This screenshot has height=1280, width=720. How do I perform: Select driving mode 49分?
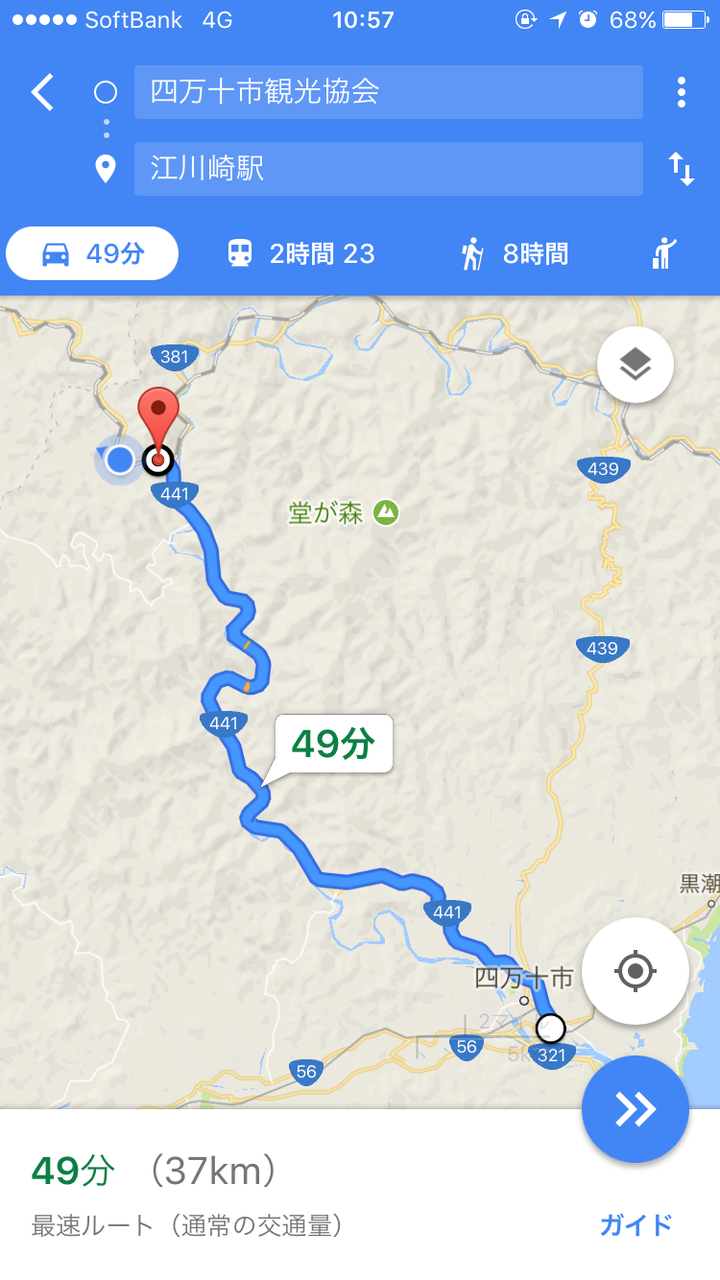point(93,254)
